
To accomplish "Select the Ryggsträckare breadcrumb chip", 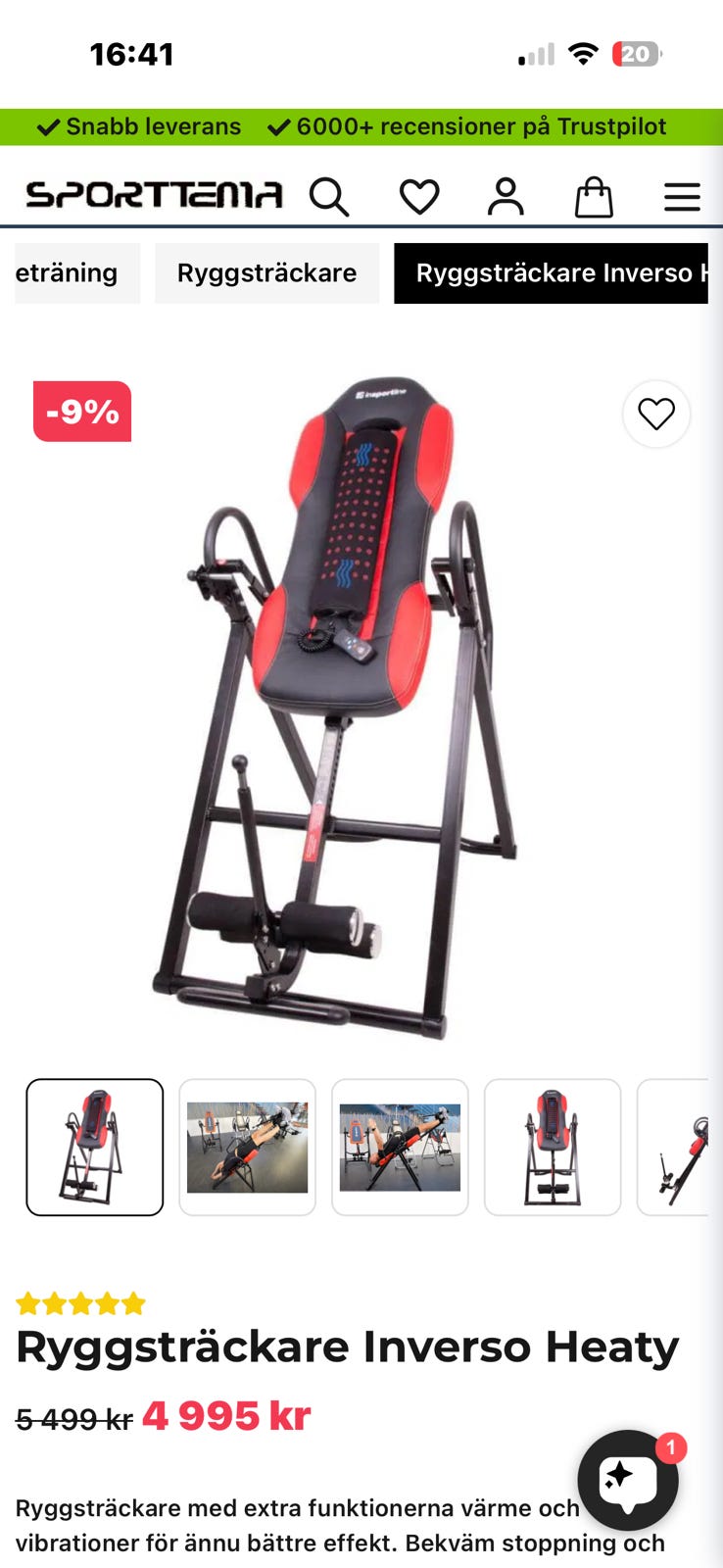I will [x=266, y=273].
